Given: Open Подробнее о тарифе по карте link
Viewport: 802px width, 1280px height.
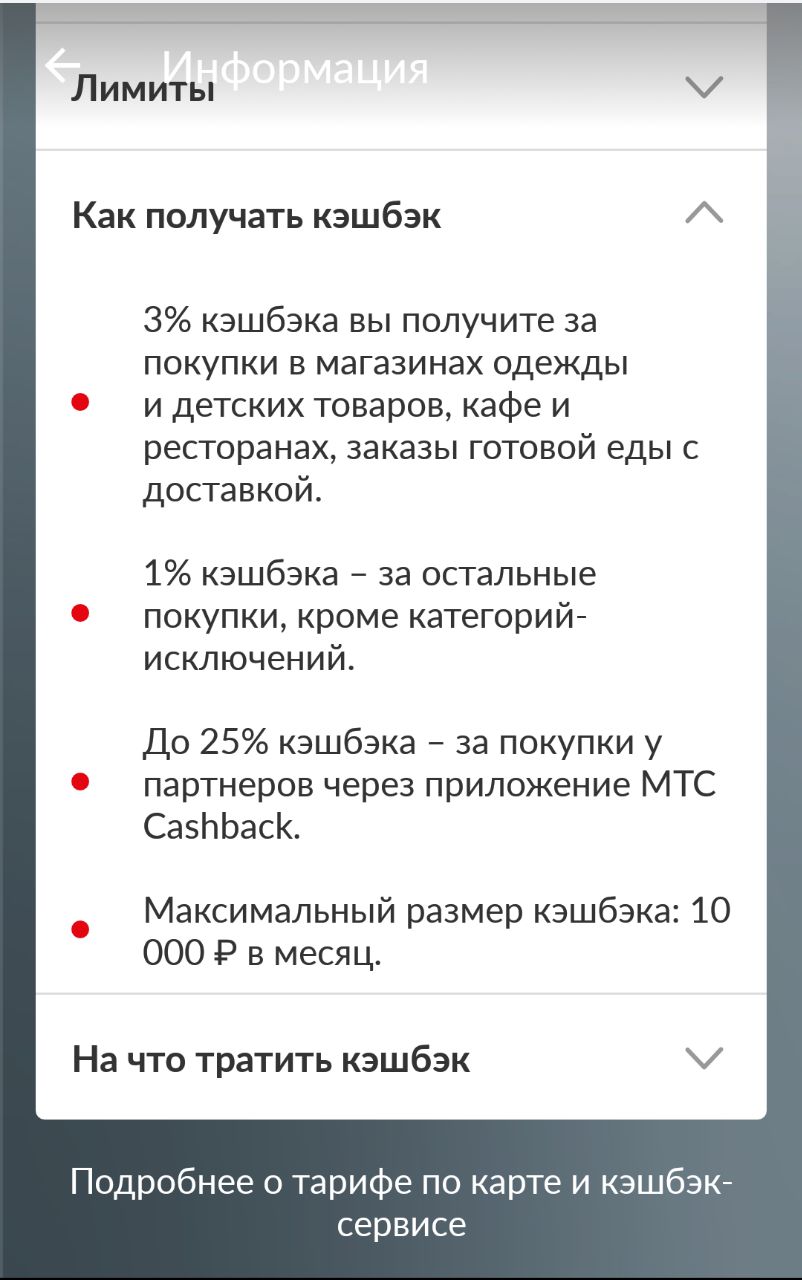Looking at the screenshot, I should click(401, 1202).
